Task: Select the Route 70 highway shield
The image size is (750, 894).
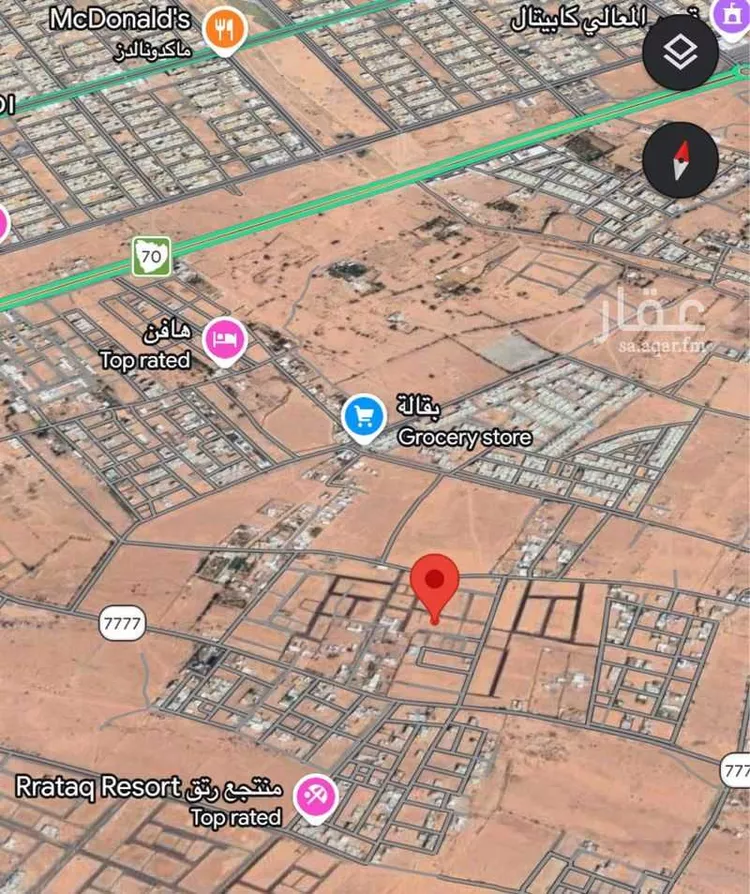Action: pyautogui.click(x=152, y=256)
